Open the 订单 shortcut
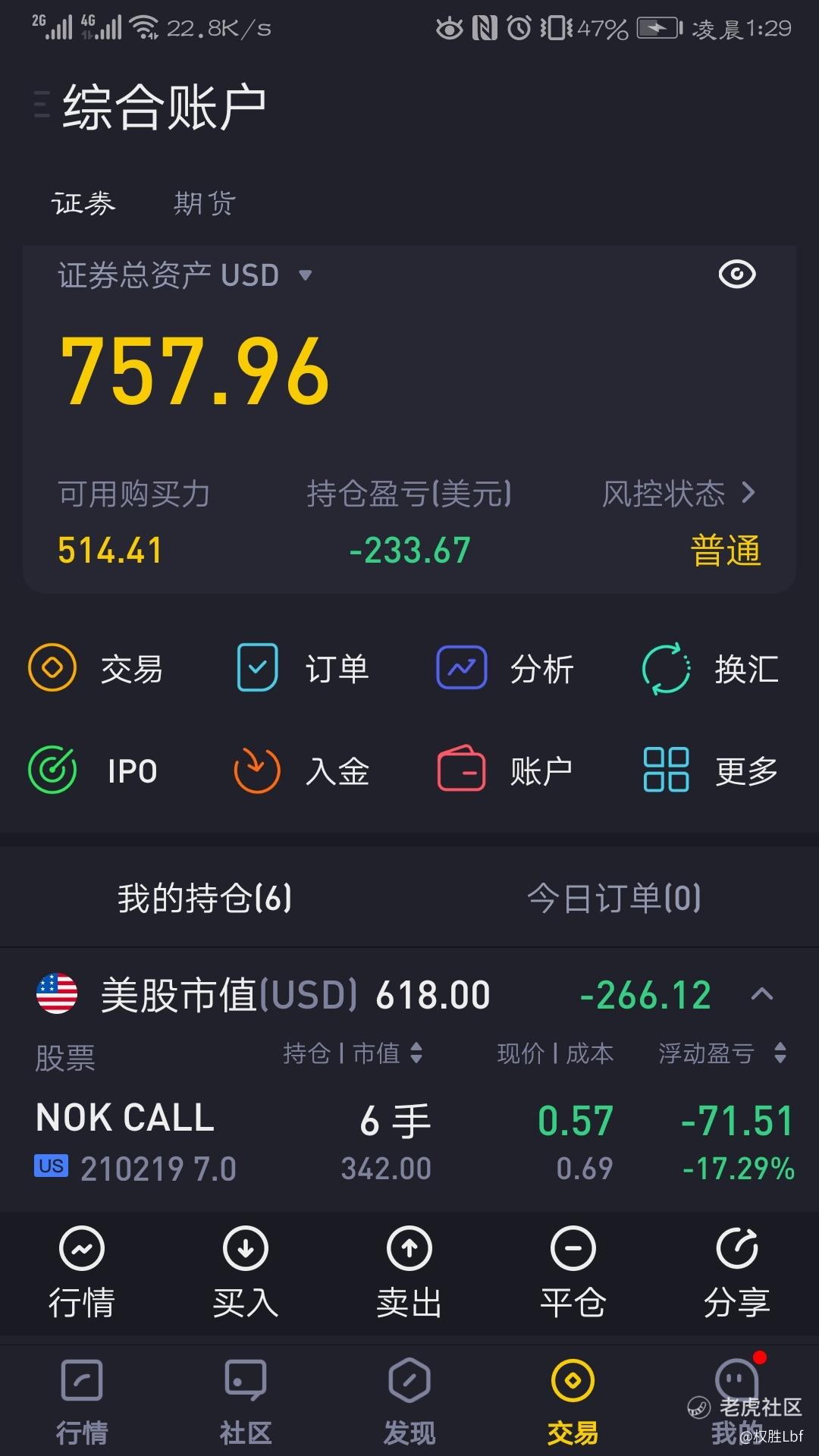819x1456 pixels. [302, 668]
